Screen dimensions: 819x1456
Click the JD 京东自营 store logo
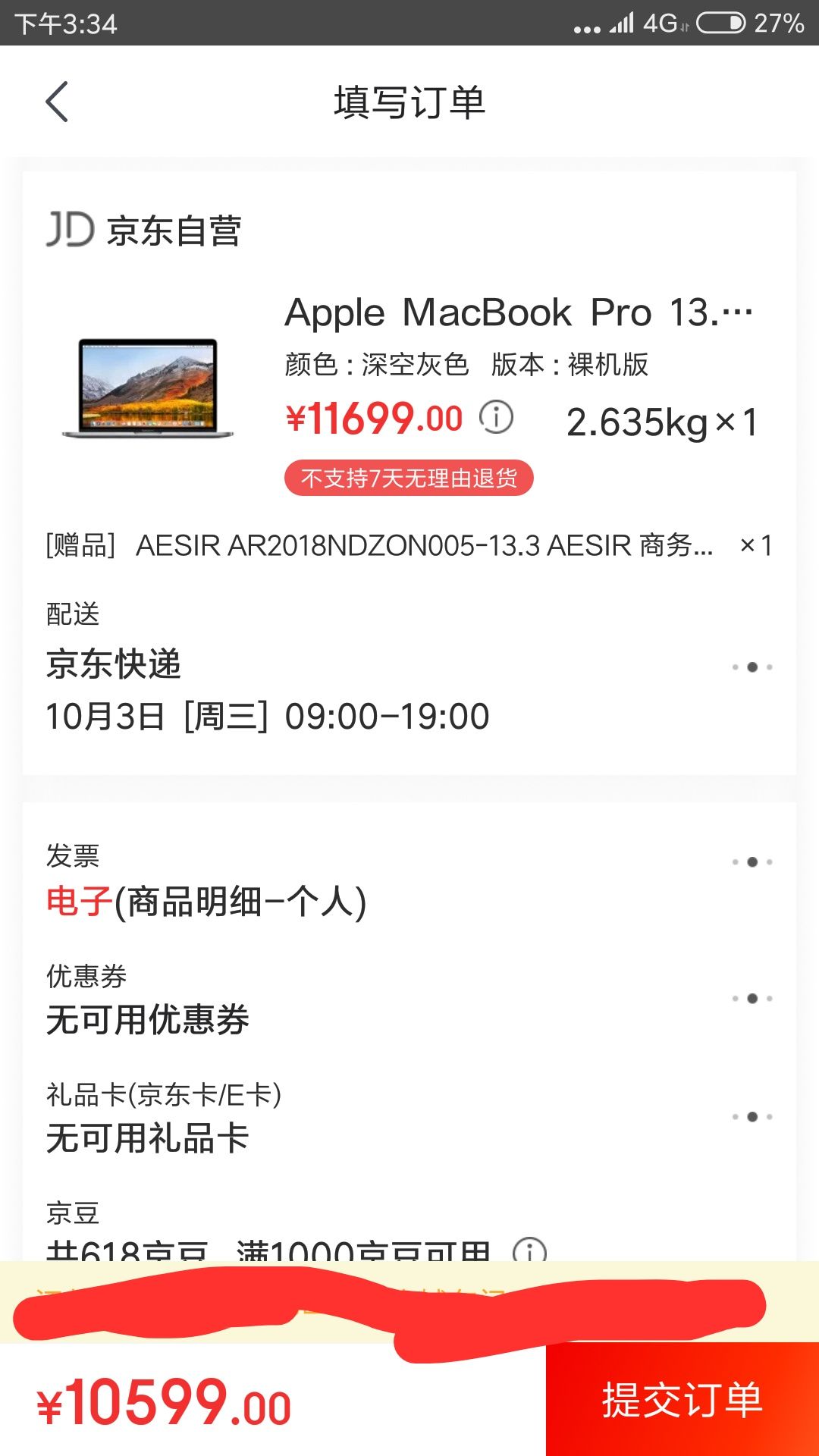[x=144, y=231]
